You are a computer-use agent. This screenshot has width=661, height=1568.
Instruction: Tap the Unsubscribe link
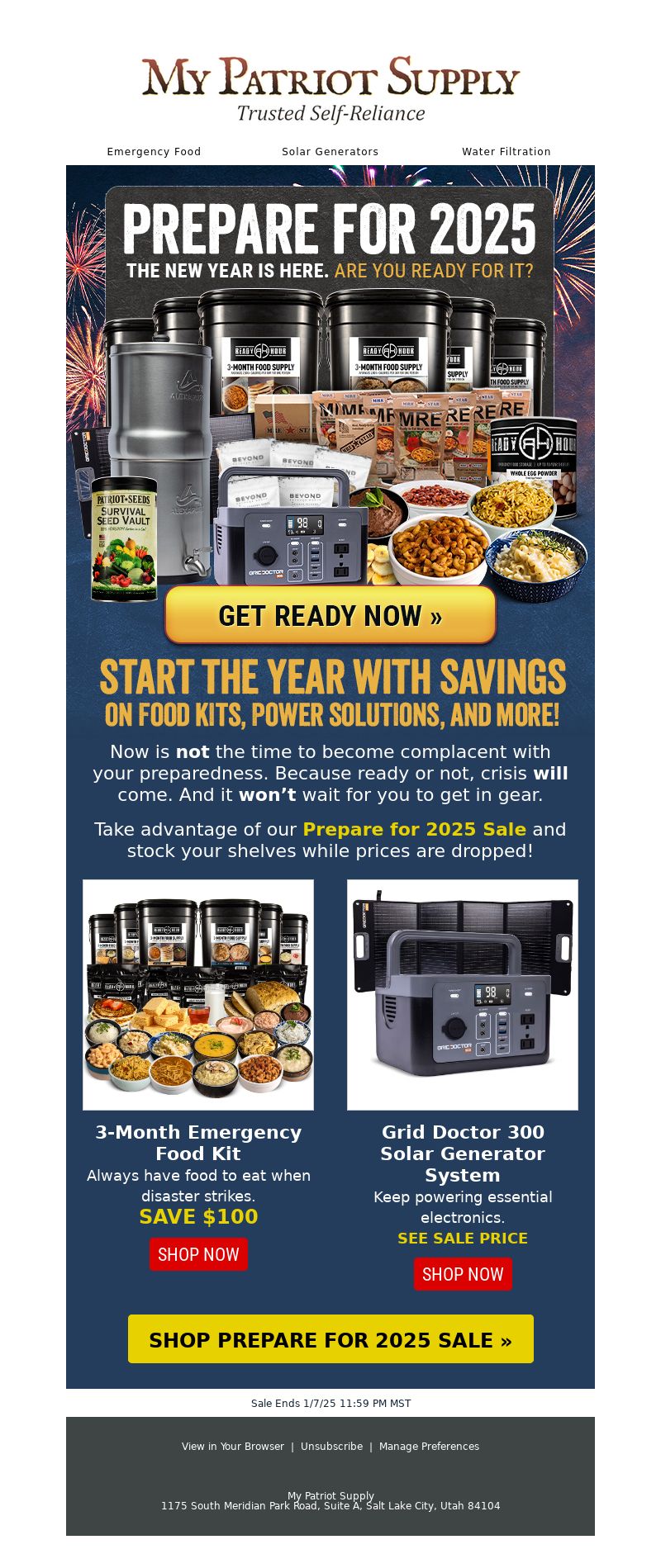tap(331, 1447)
